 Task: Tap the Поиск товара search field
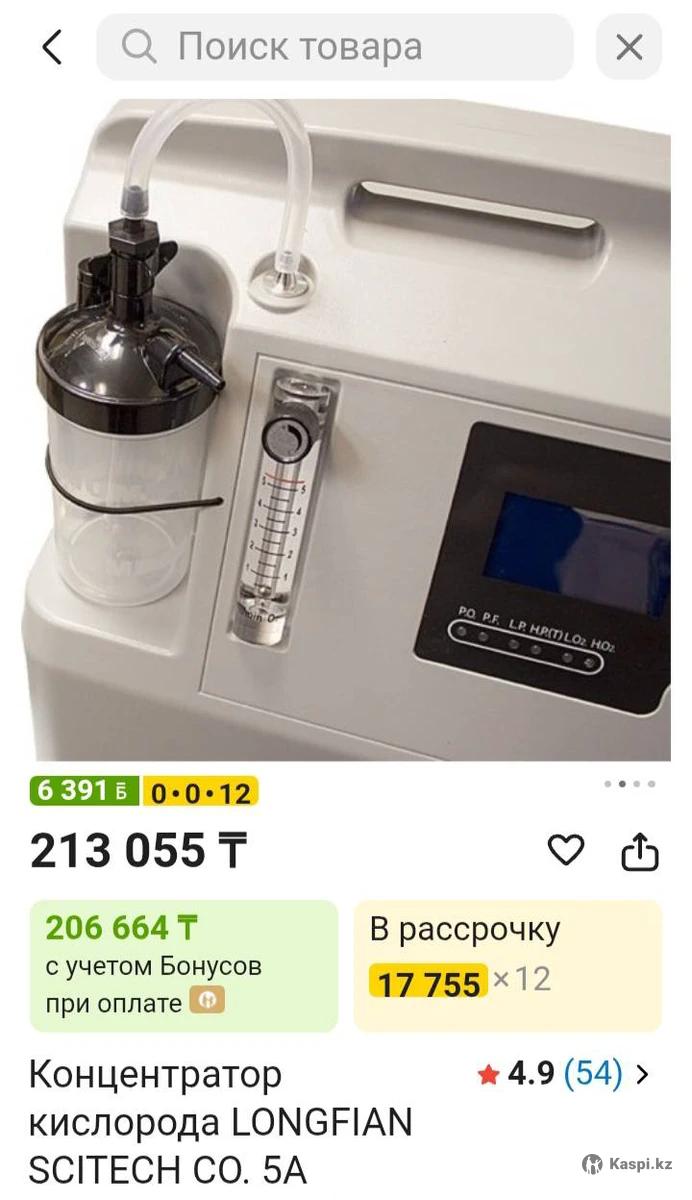tap(334, 47)
